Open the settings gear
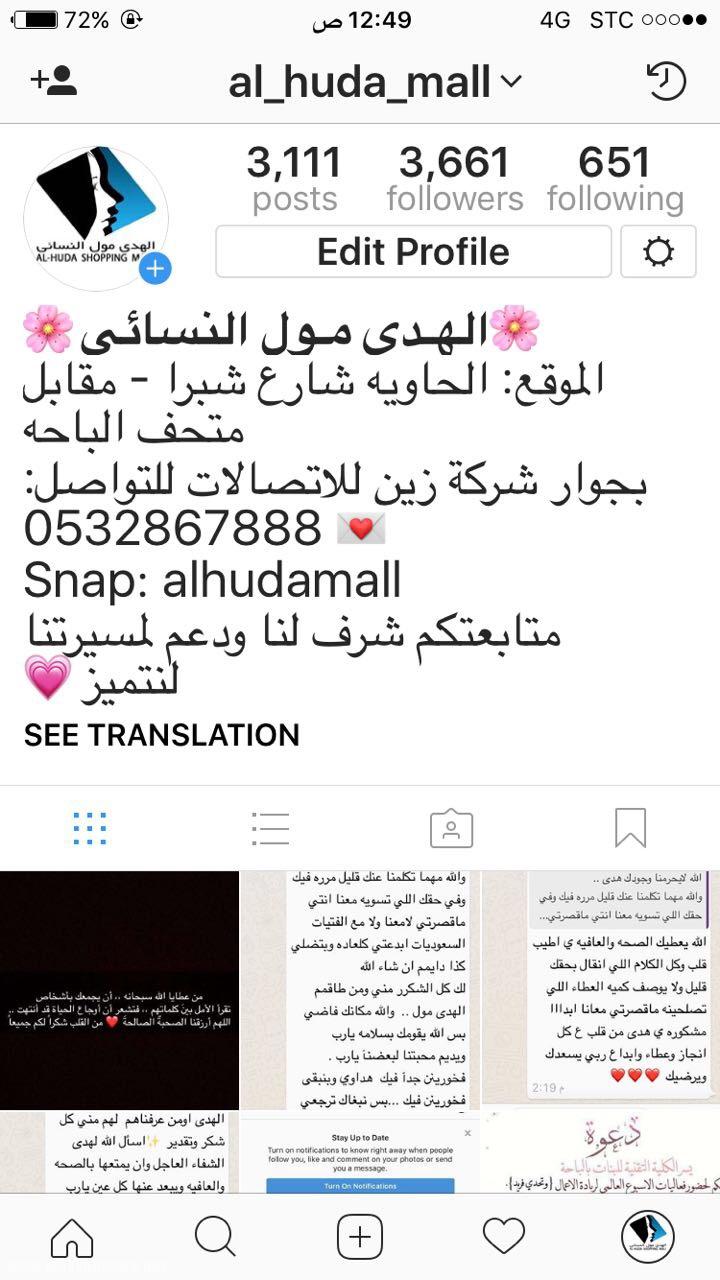The height and width of the screenshot is (1280, 720). click(x=658, y=251)
